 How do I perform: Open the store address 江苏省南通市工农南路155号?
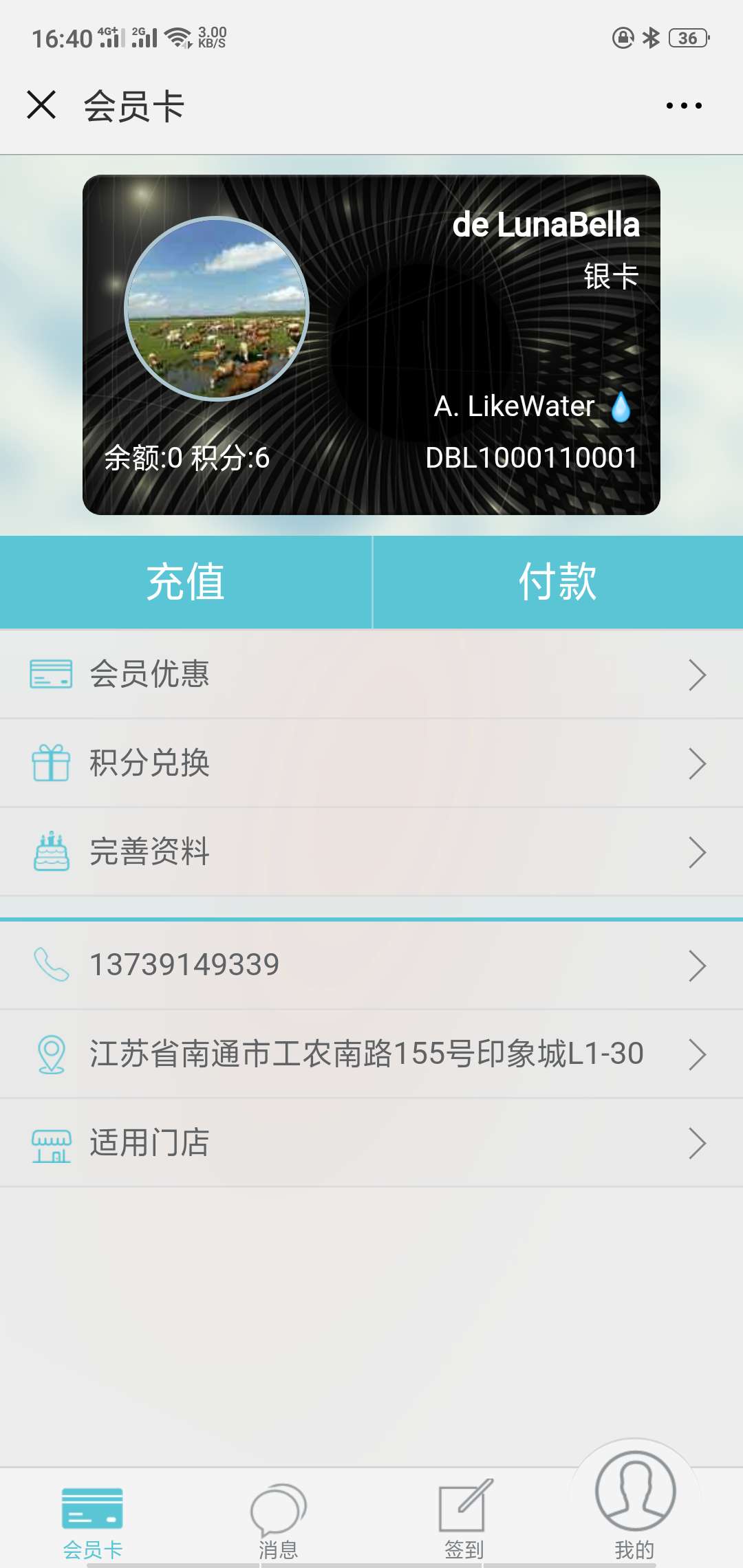pyautogui.click(x=371, y=1054)
